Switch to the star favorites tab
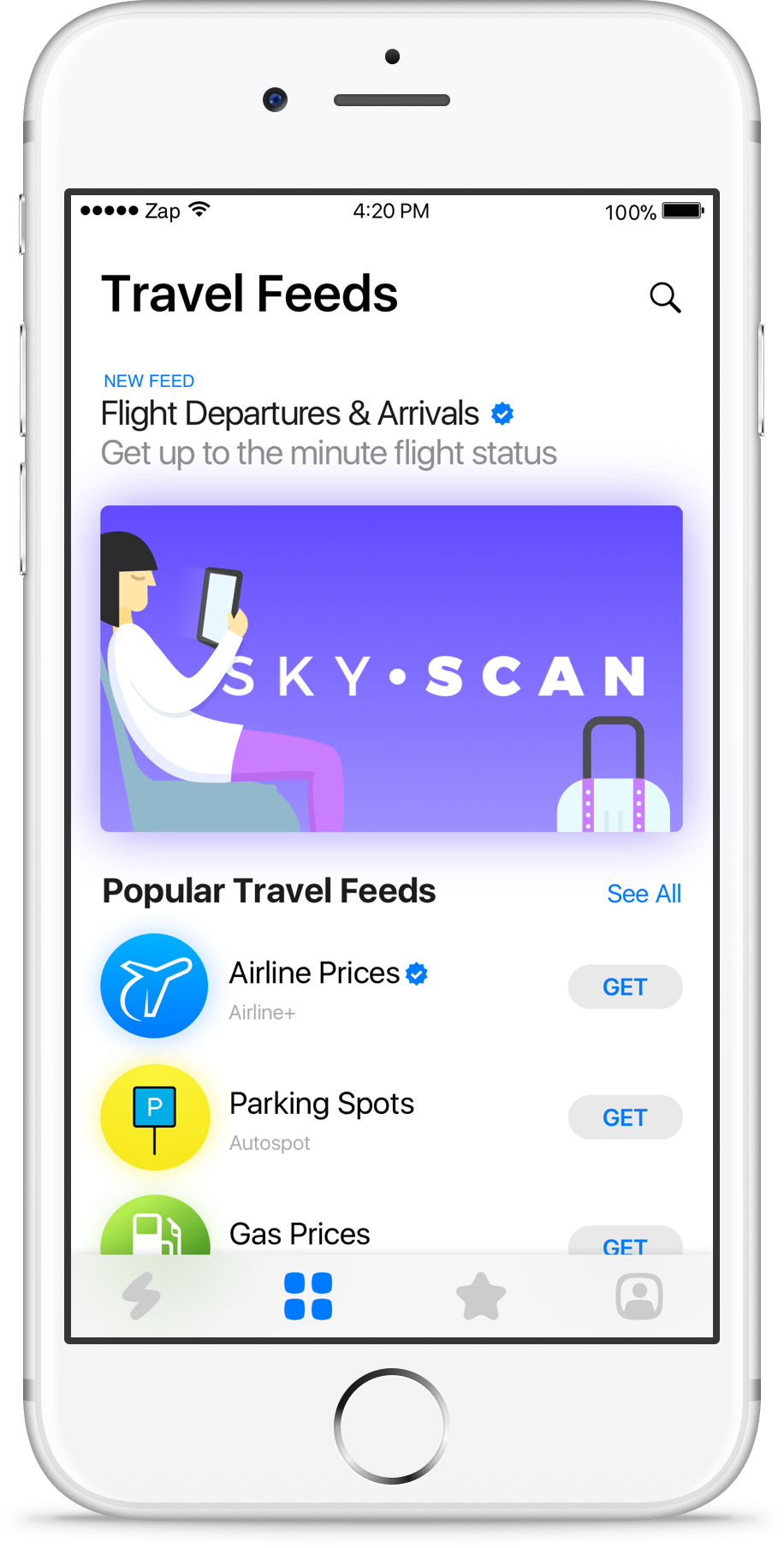 (480, 1295)
